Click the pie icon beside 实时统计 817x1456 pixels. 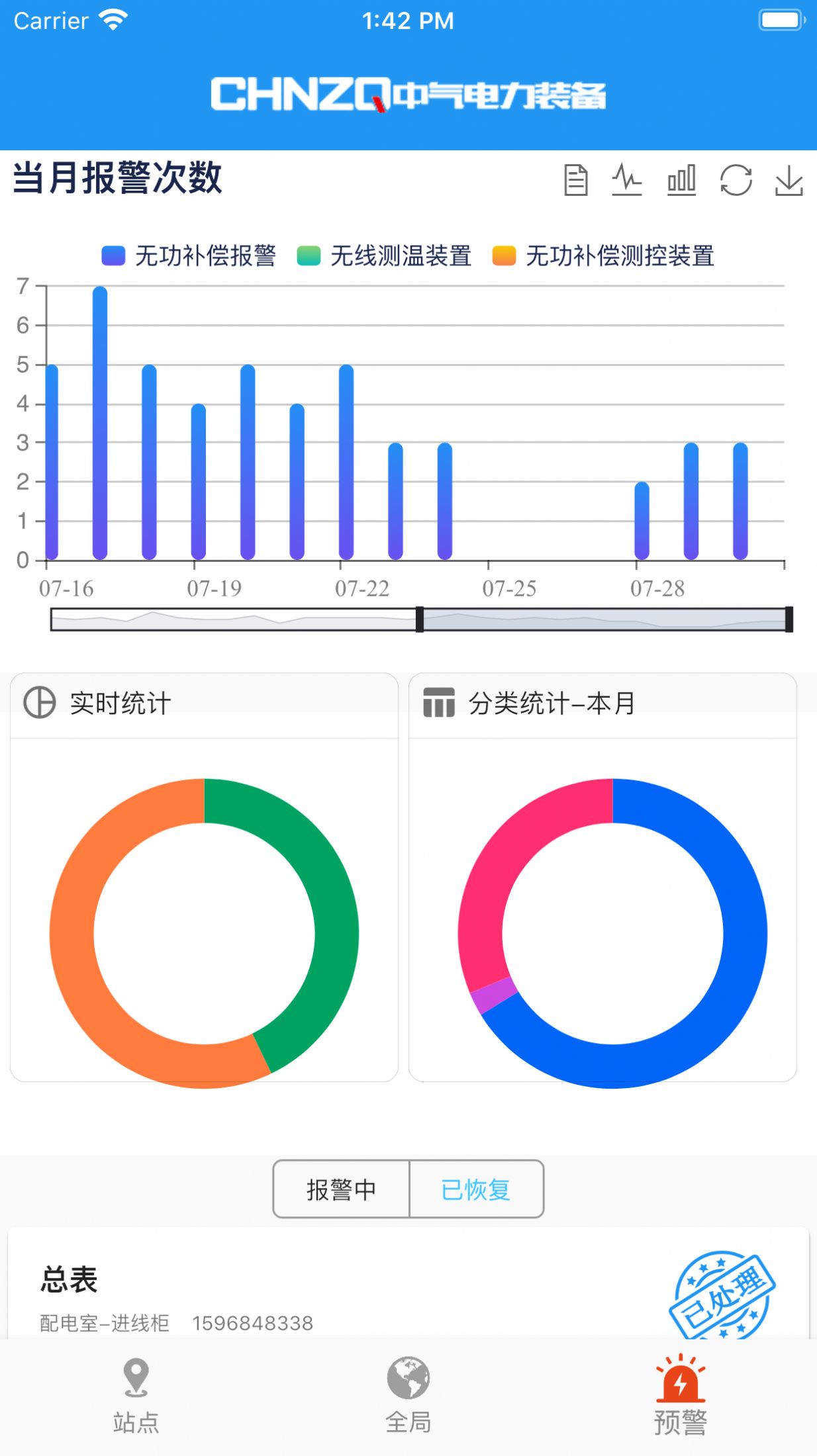point(38,705)
